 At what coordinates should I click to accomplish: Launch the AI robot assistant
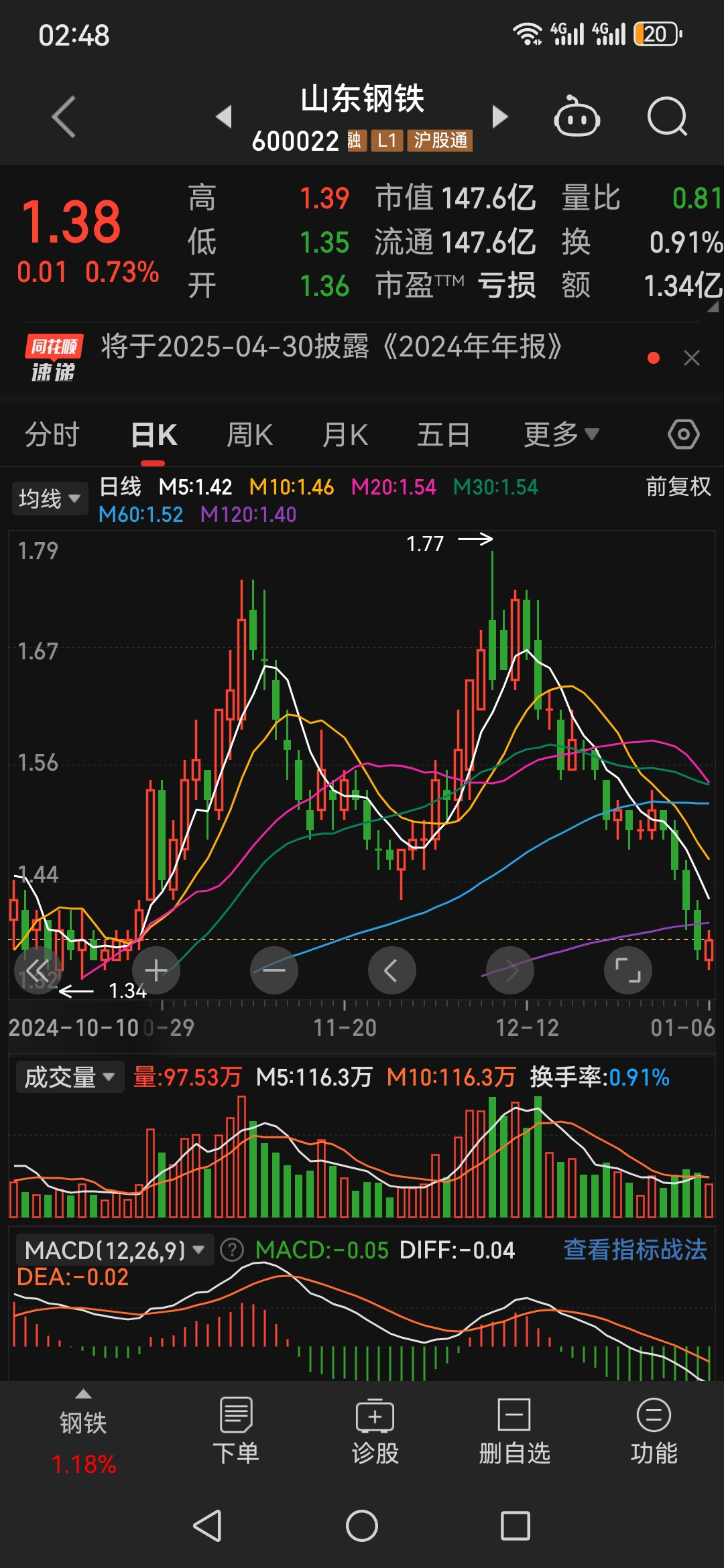coord(578,115)
